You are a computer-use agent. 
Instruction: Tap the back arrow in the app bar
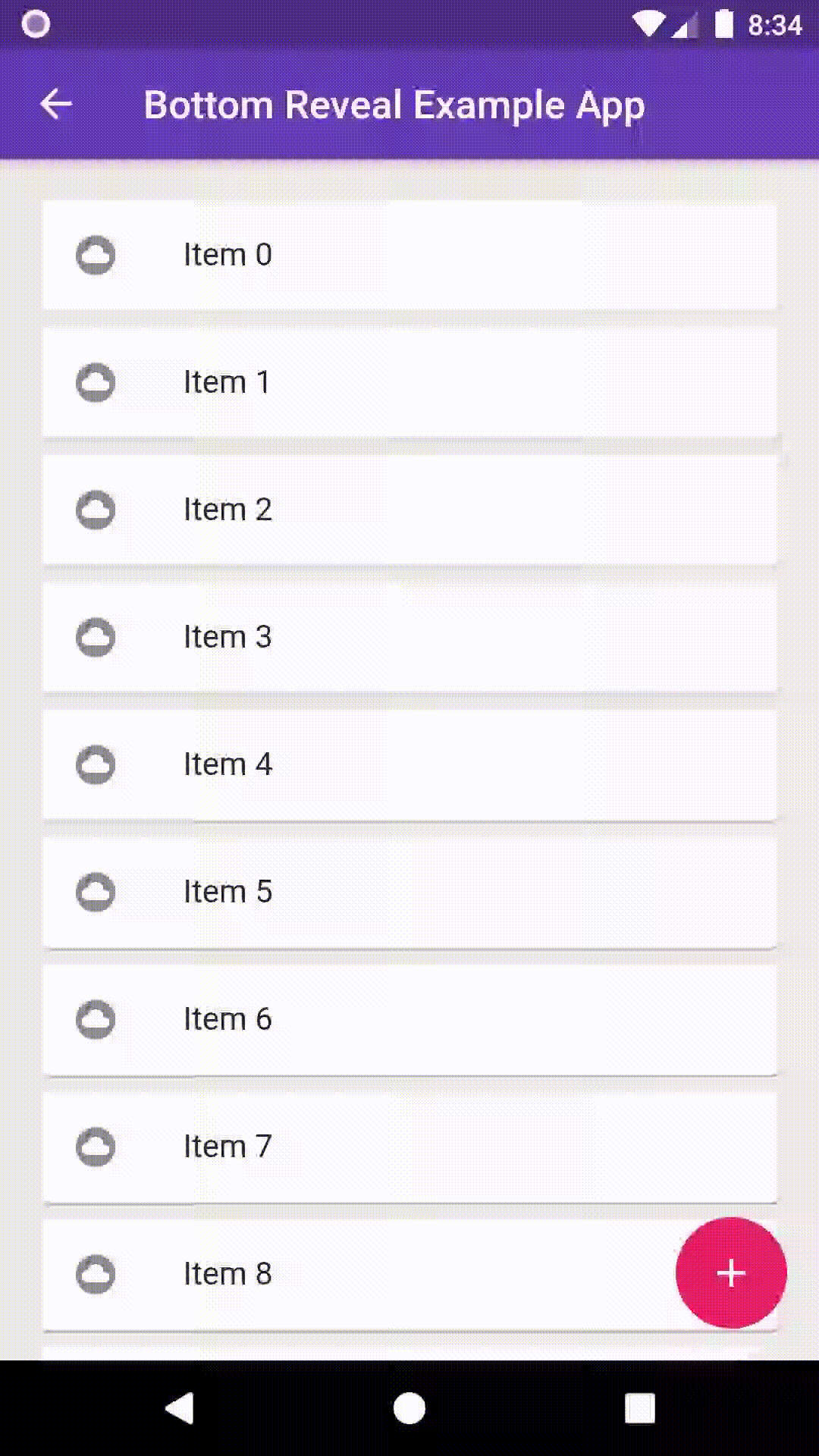tap(56, 105)
